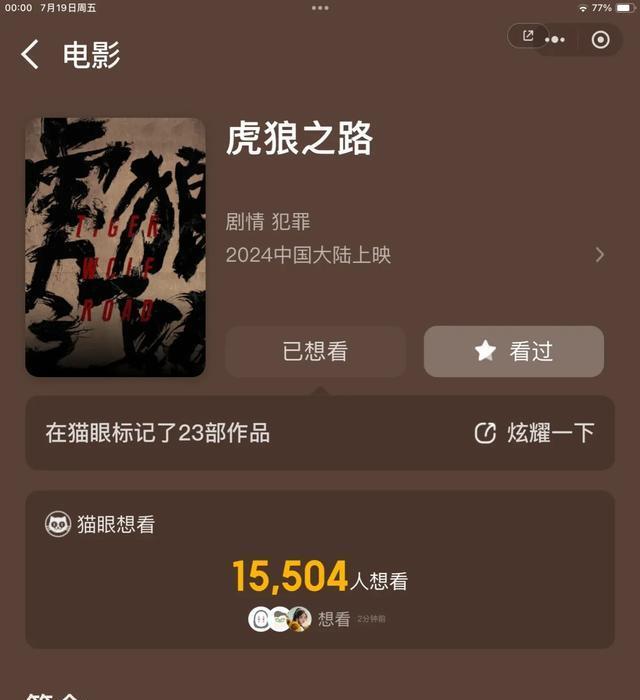Tap 炫耀一下 to share your record
This screenshot has height=700, width=640.
pos(535,433)
